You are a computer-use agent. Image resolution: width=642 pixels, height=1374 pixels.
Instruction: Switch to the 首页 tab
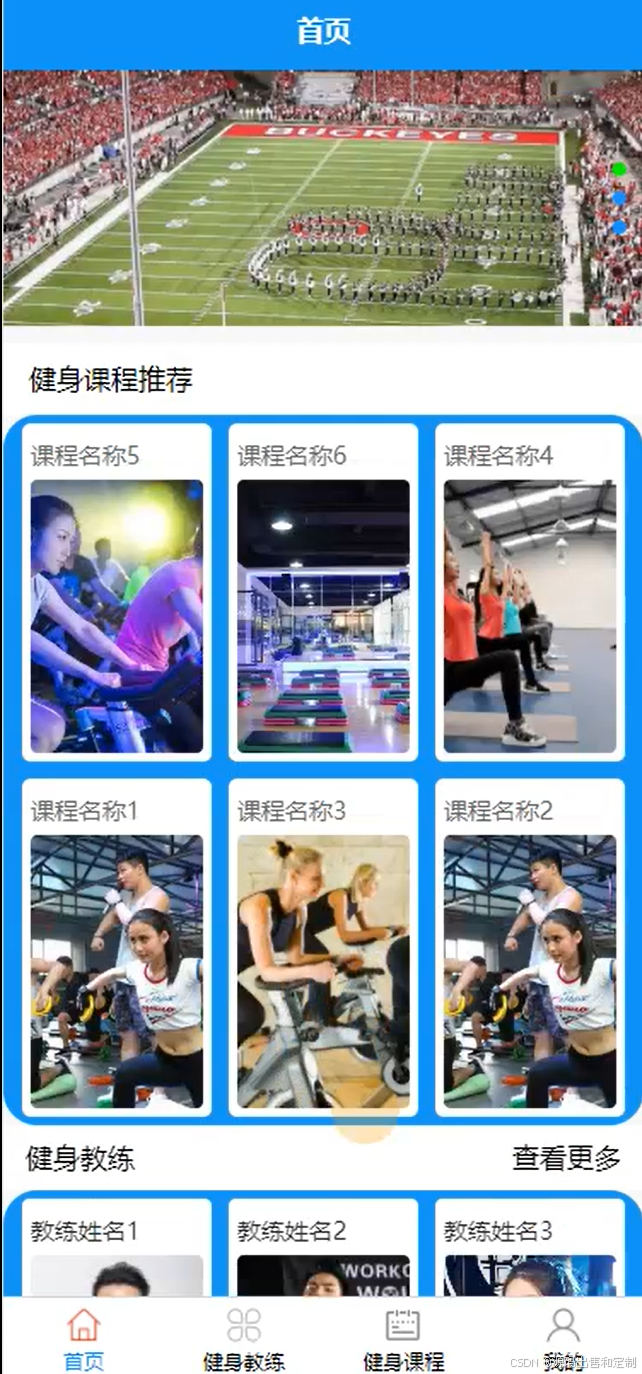coord(83,1338)
